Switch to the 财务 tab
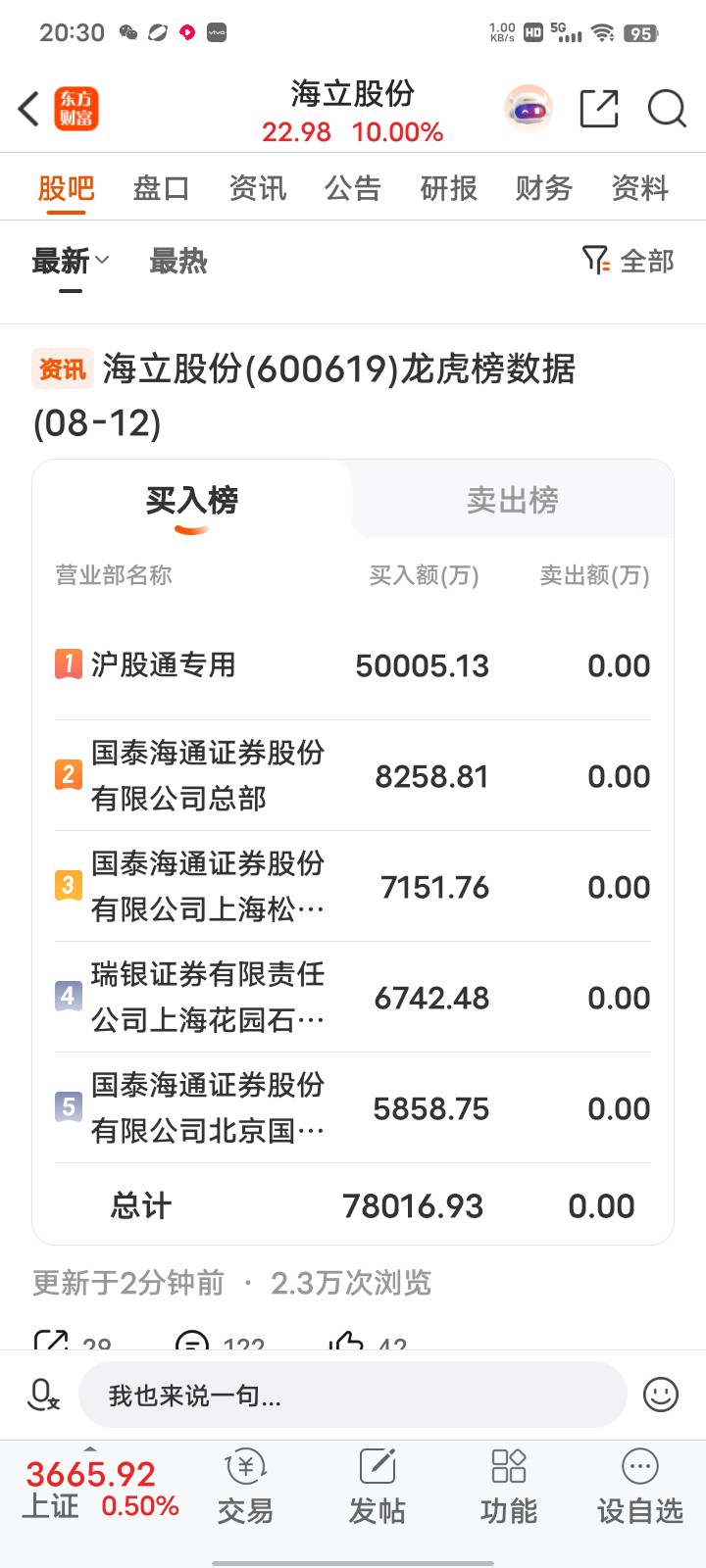This screenshot has height=1568, width=706. 544,187
